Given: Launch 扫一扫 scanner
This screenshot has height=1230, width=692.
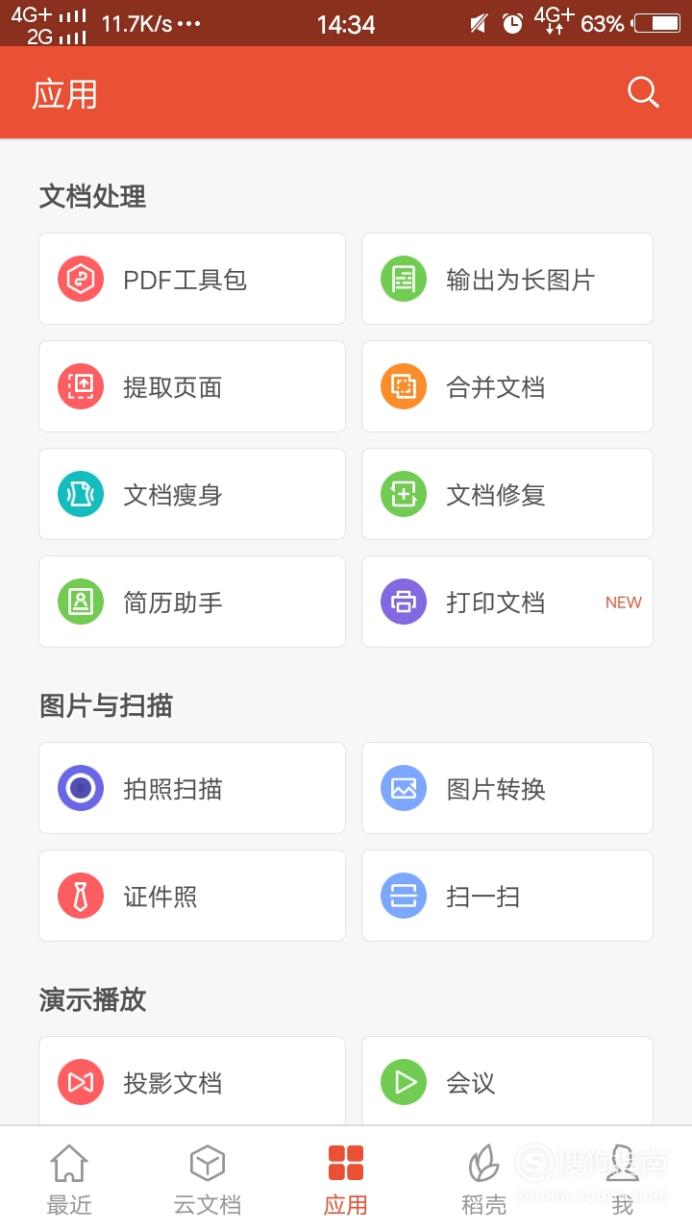Looking at the screenshot, I should tap(507, 896).
